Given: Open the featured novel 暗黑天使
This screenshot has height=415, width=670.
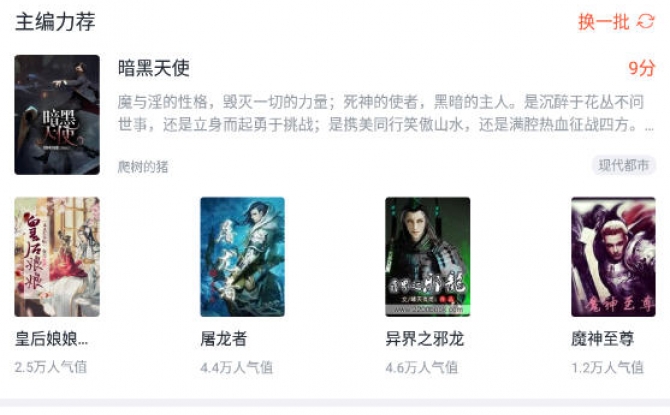Looking at the screenshot, I should (x=153, y=69).
